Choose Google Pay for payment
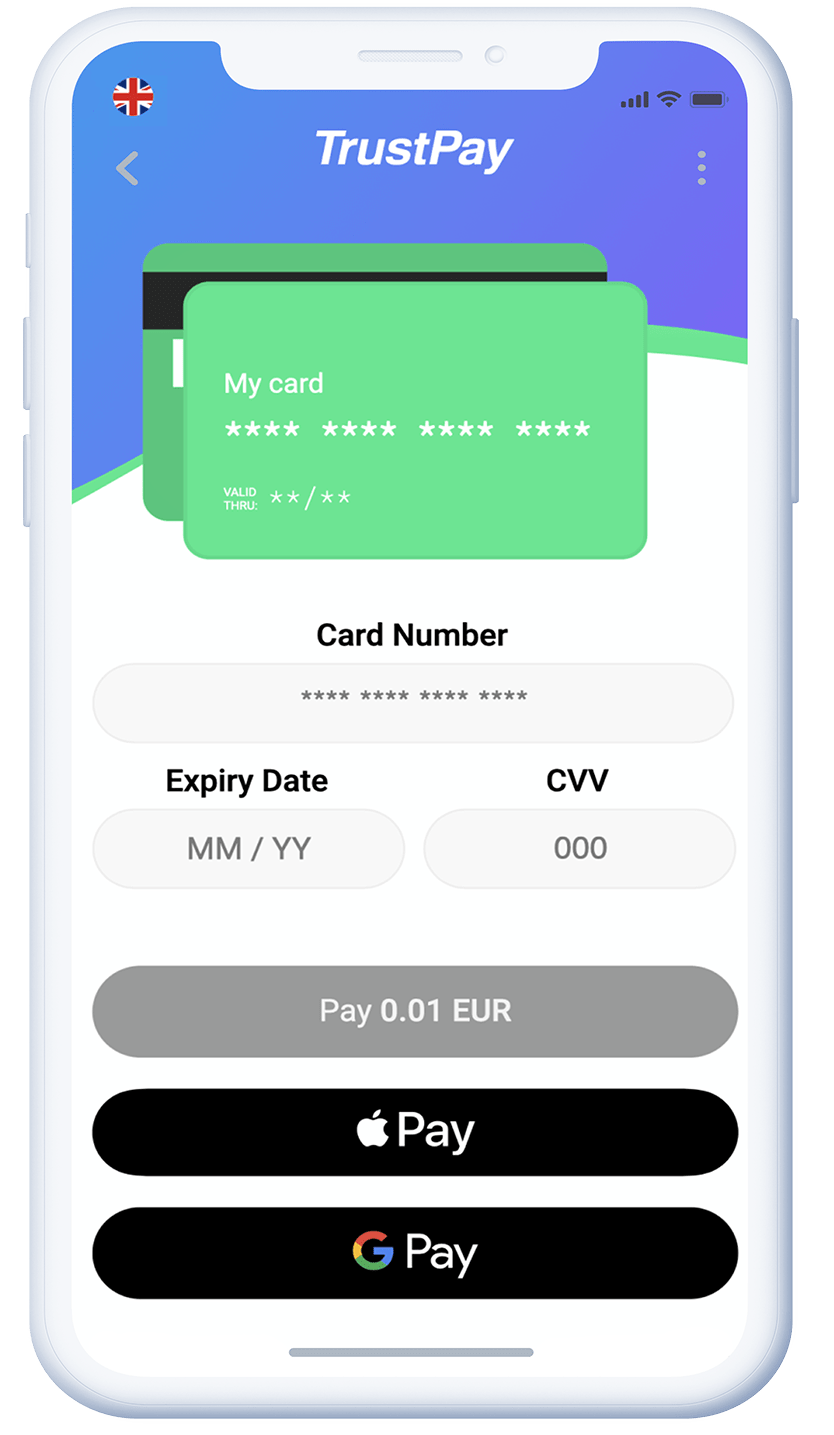The width and height of the screenshot is (834, 1435). click(415, 1253)
